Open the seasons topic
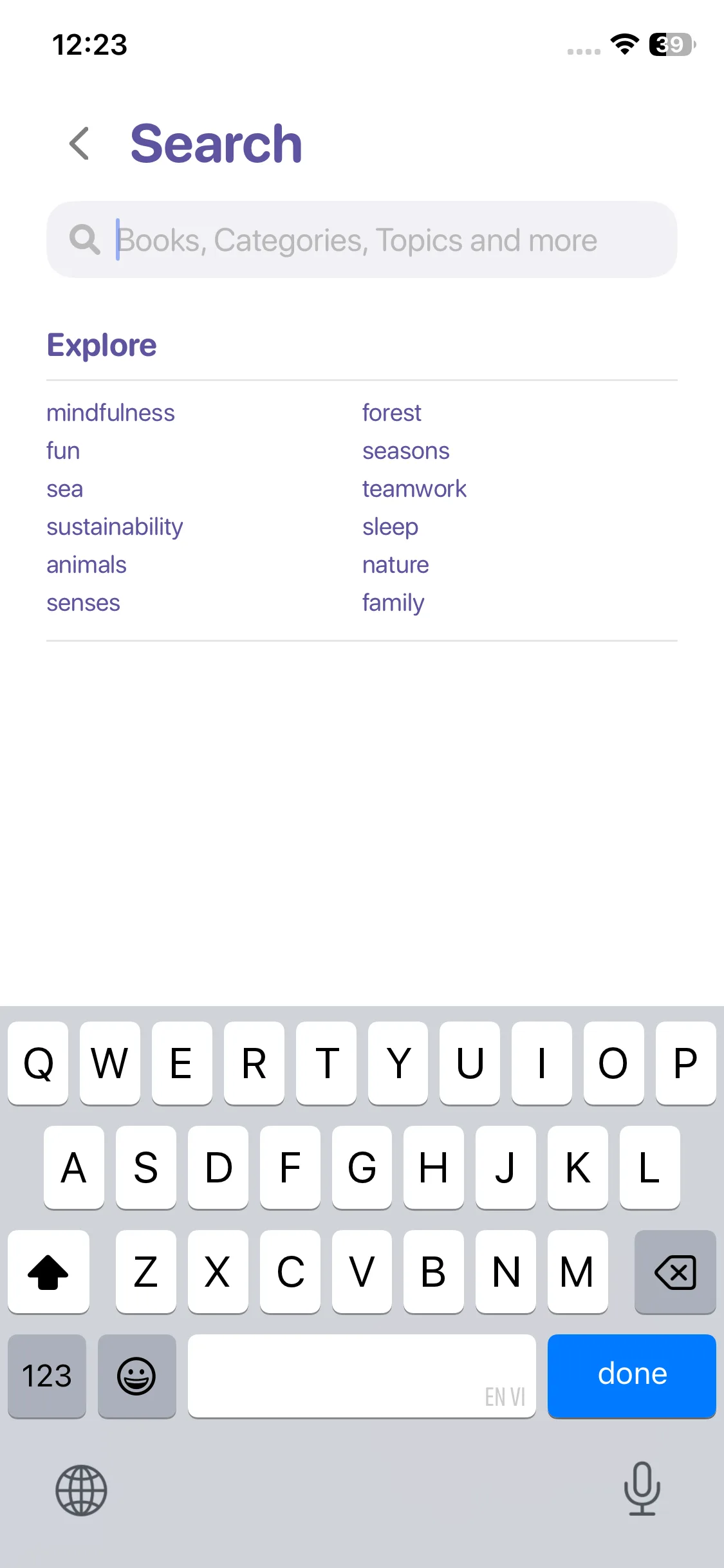This screenshot has width=724, height=1568. [405, 451]
